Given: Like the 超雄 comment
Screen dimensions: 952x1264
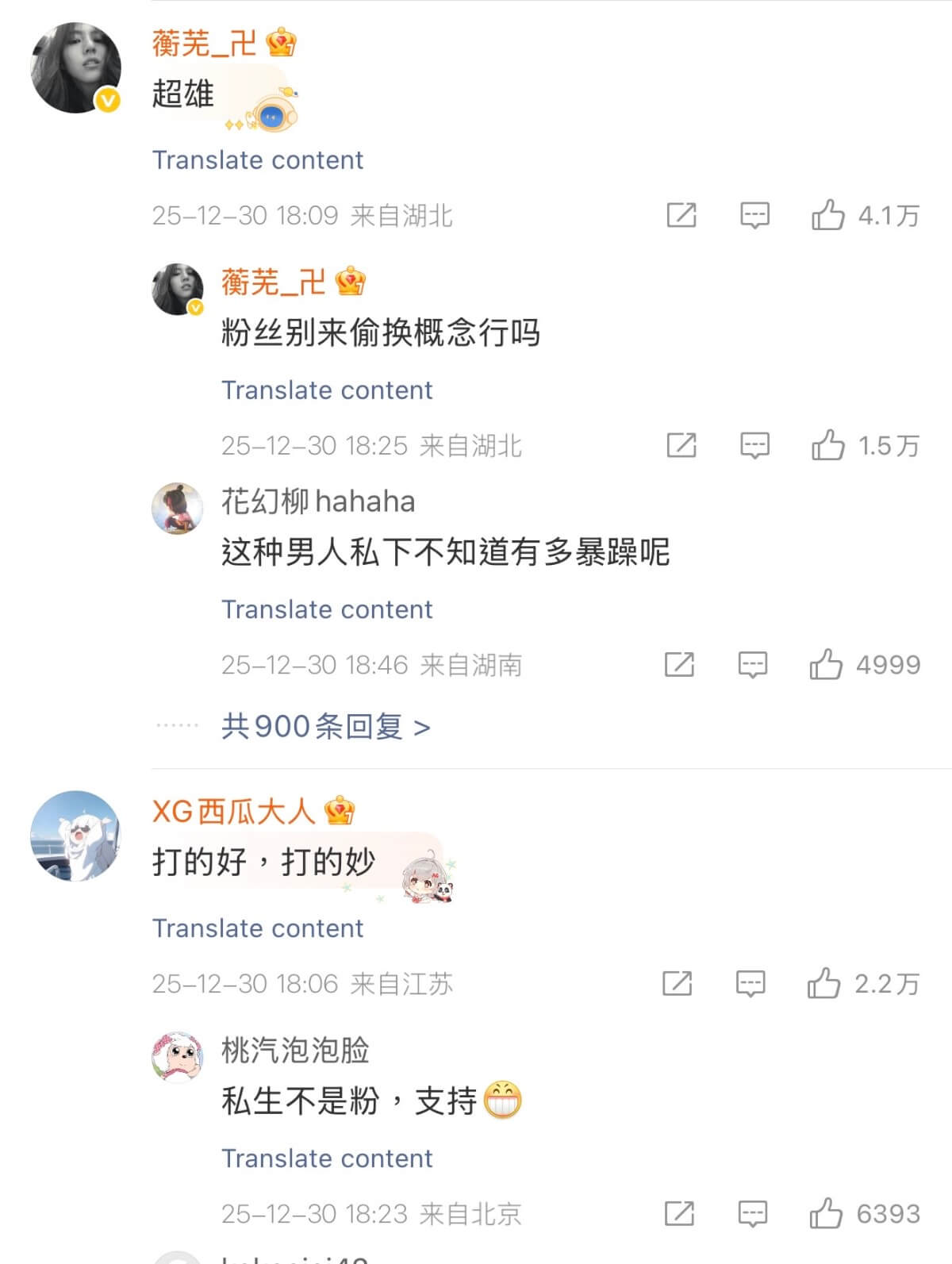Looking at the screenshot, I should [827, 215].
